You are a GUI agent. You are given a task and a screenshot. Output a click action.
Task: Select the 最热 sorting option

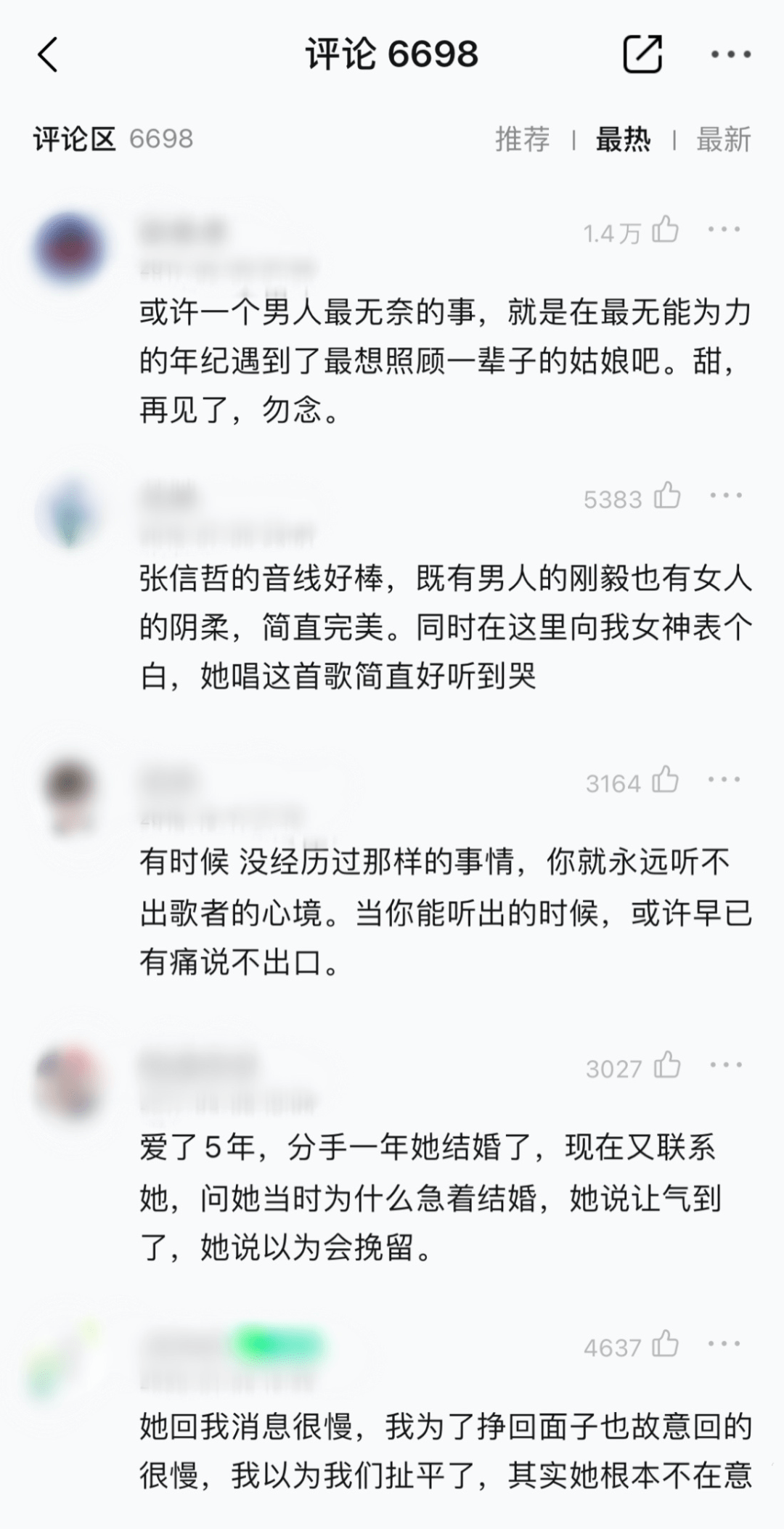point(623,139)
